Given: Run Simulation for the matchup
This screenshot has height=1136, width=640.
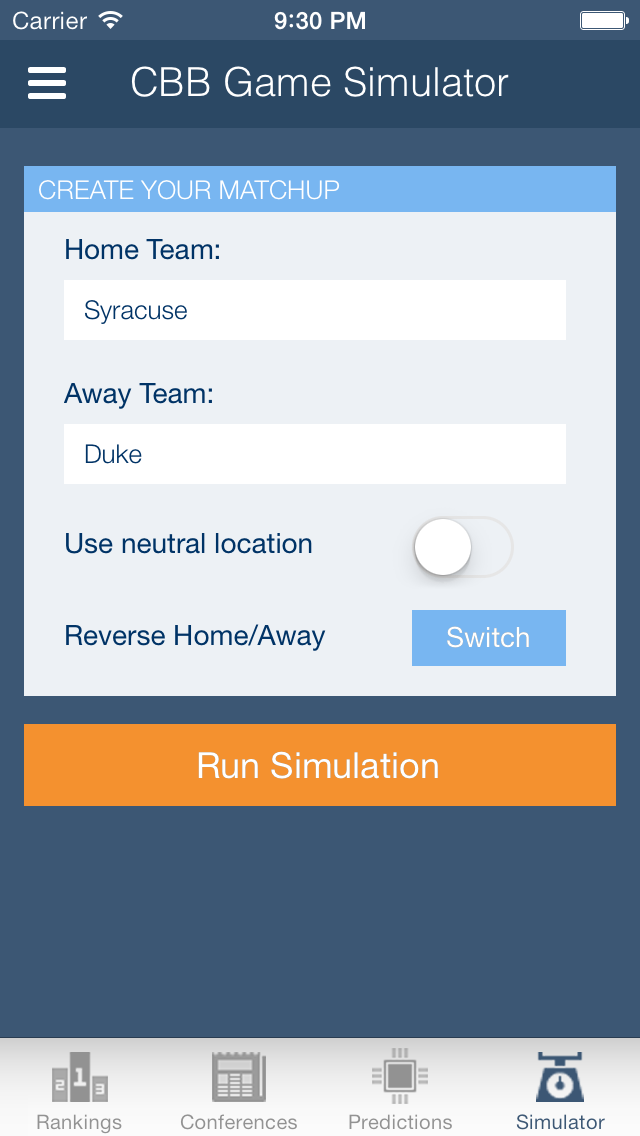Looking at the screenshot, I should click(x=320, y=765).
